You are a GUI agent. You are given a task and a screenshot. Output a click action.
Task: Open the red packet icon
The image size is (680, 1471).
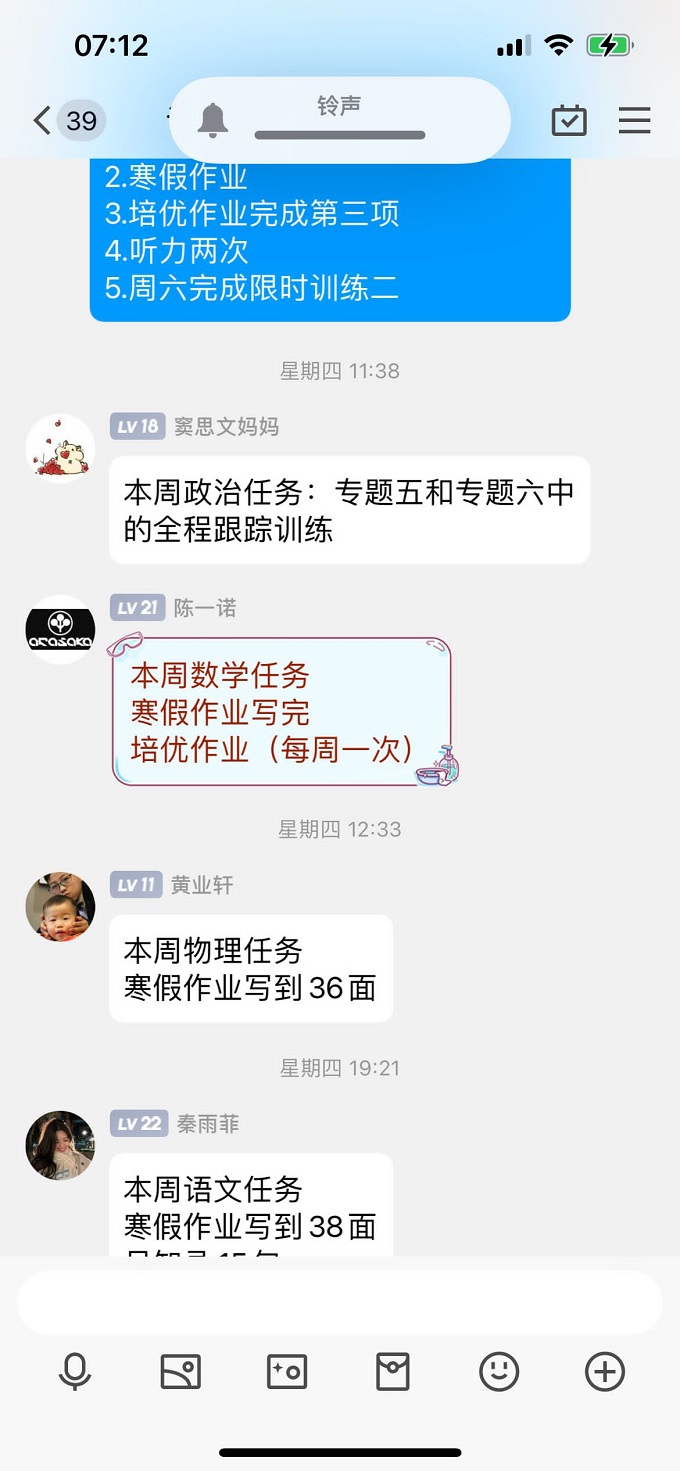[x=393, y=1372]
